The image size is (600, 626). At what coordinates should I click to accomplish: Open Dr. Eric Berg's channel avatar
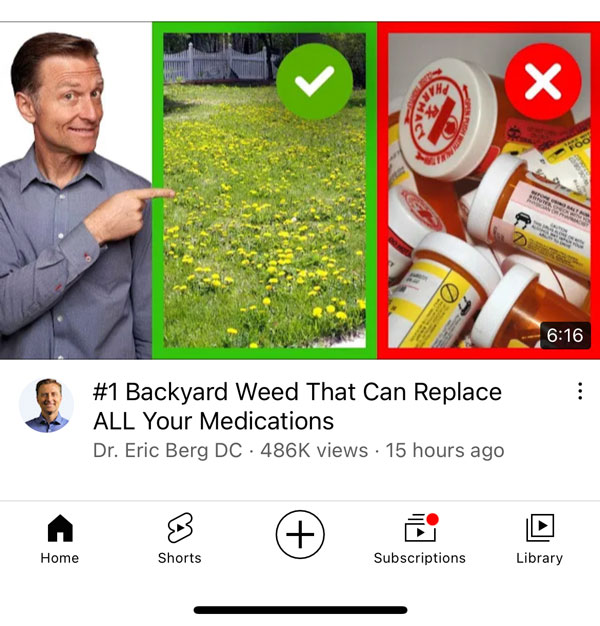coord(46,406)
